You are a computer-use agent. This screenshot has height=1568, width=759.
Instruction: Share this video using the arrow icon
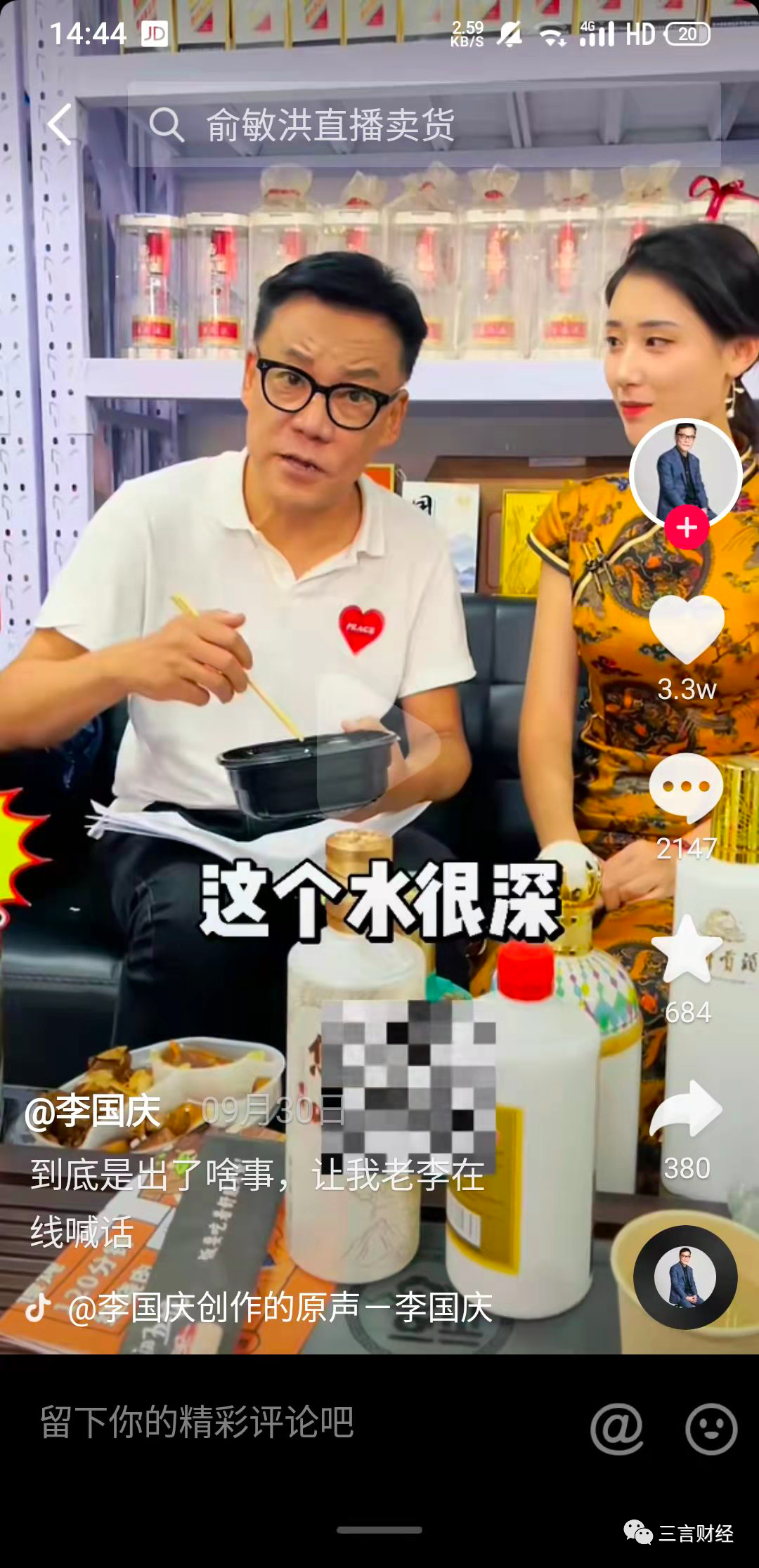point(687,1109)
